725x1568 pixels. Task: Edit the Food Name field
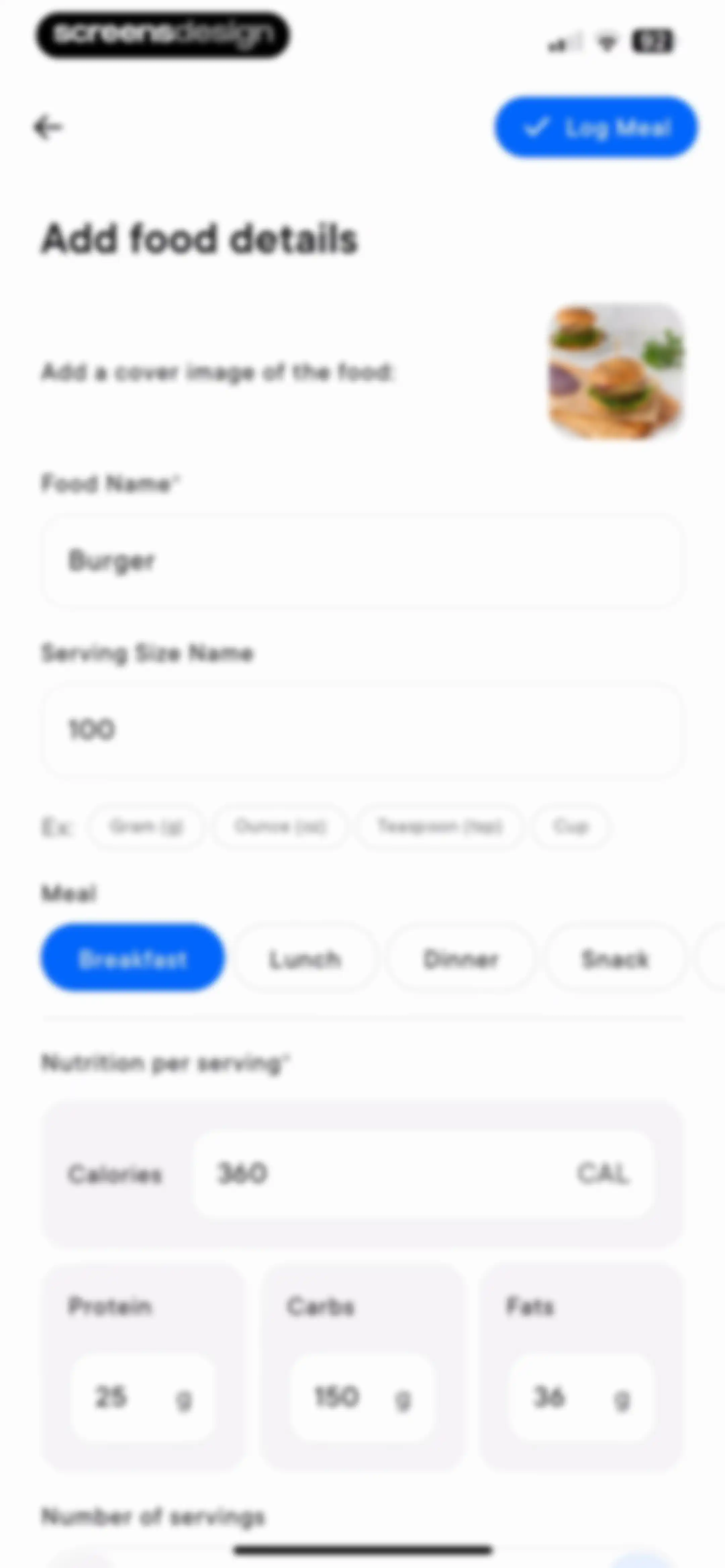tap(361, 560)
